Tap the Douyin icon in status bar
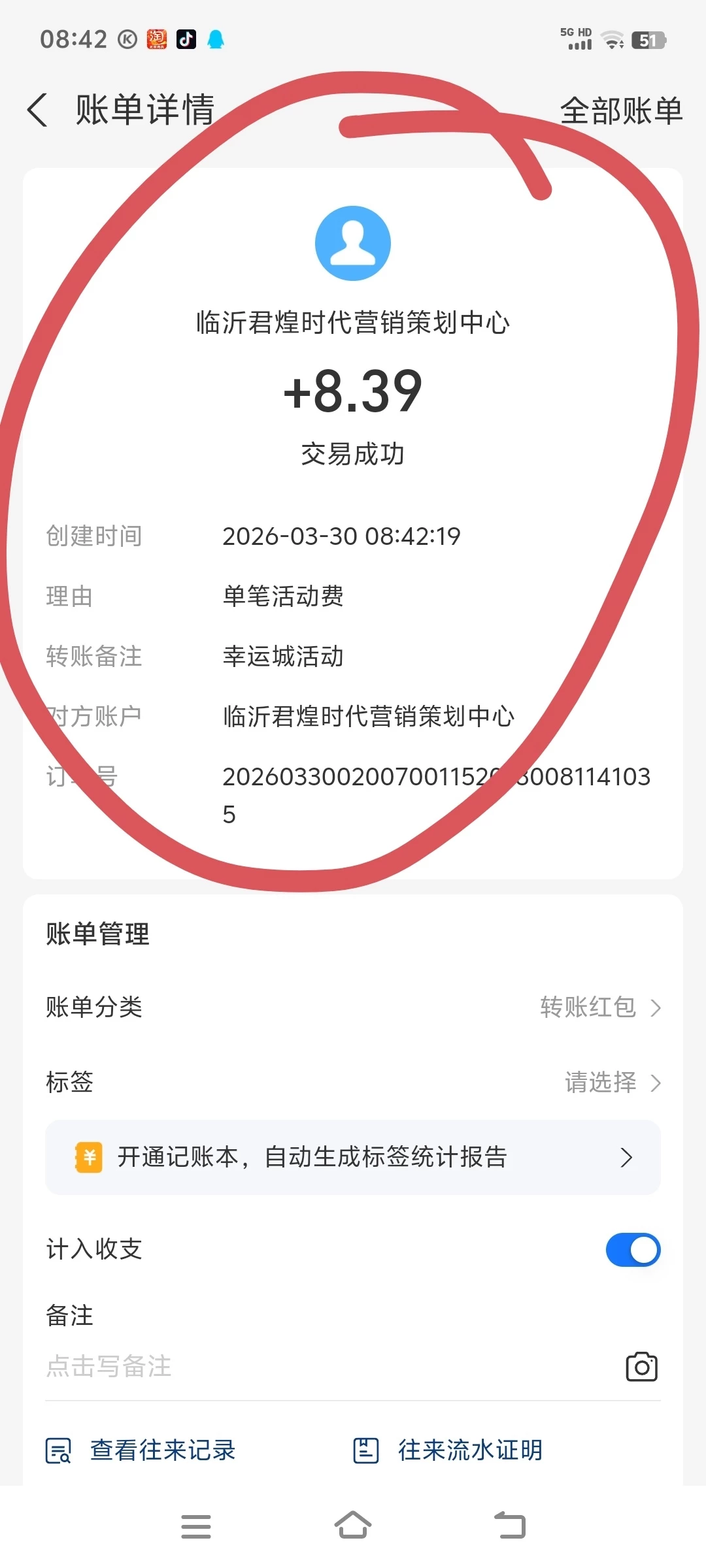Image resolution: width=706 pixels, height=1568 pixels. (x=186, y=39)
